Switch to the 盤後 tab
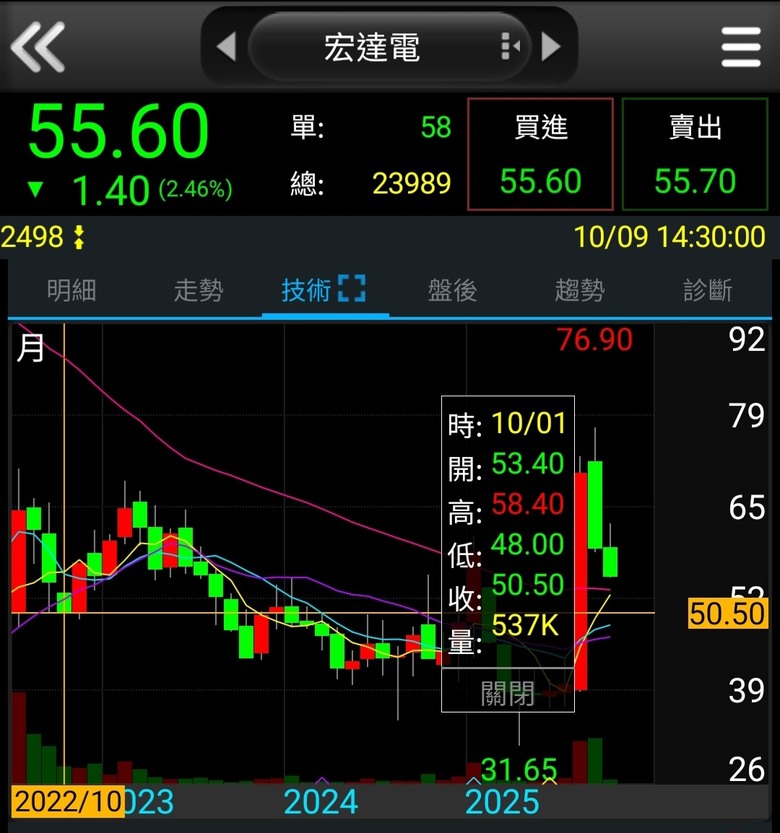The image size is (780, 833). [x=452, y=291]
